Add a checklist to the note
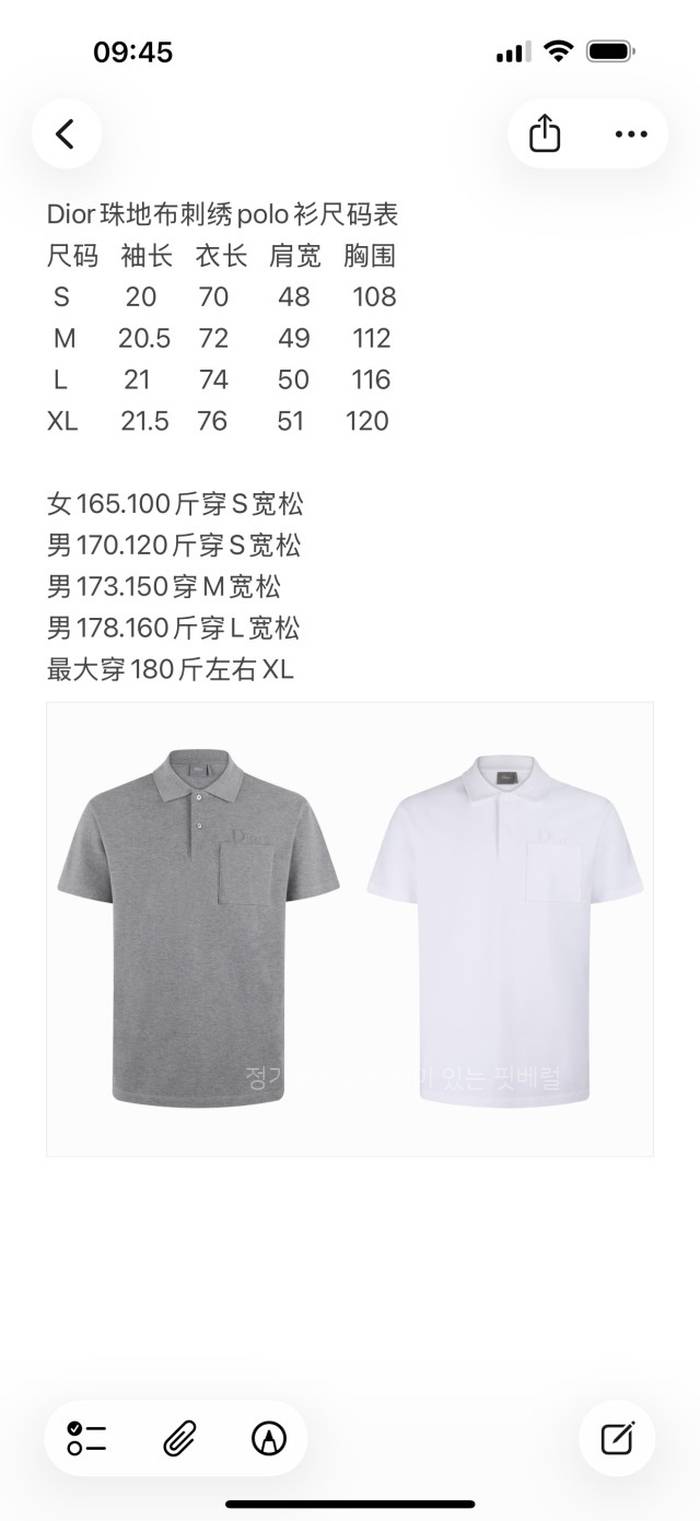 88,1438
